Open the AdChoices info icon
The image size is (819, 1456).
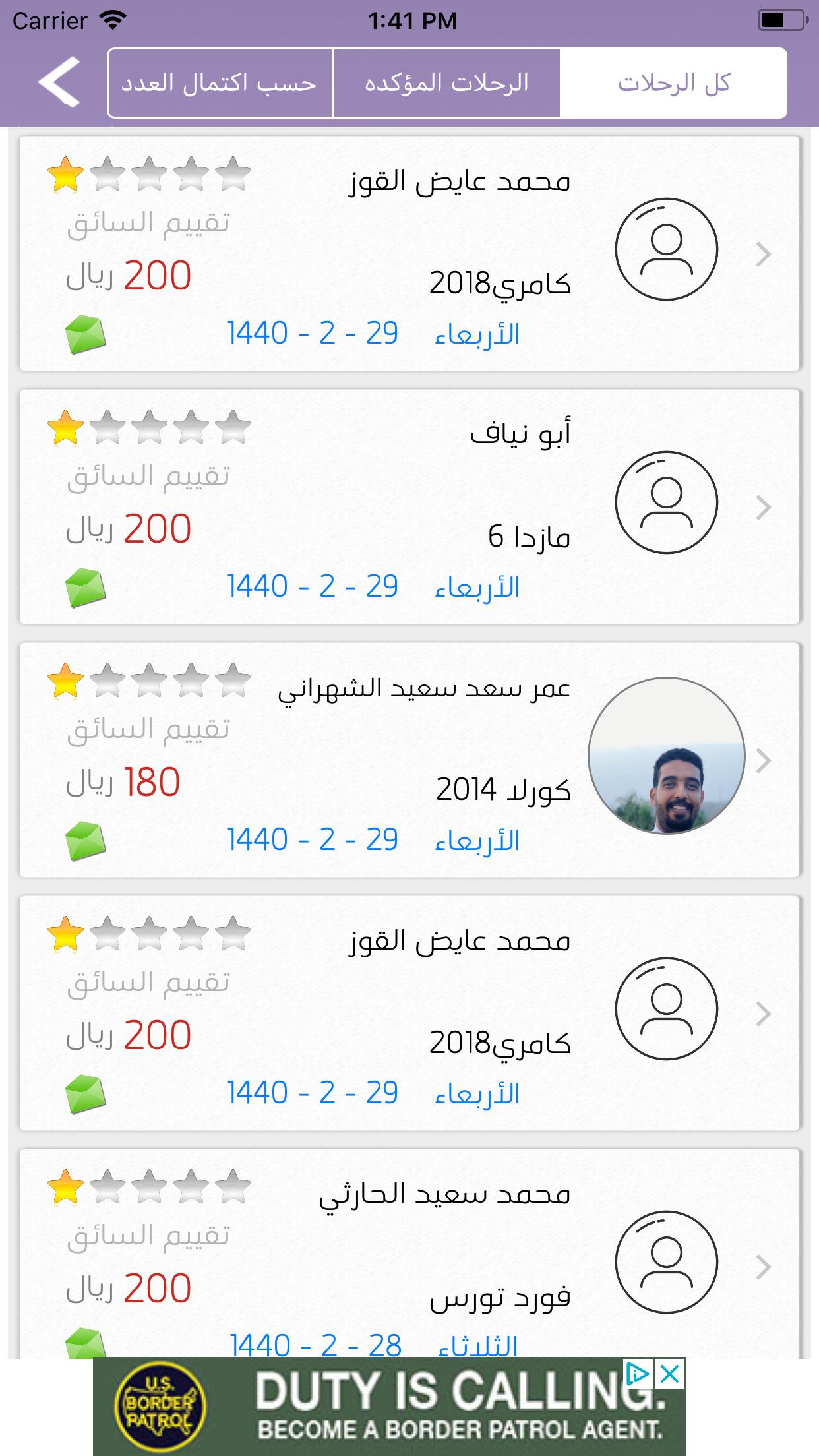pyautogui.click(x=638, y=1375)
